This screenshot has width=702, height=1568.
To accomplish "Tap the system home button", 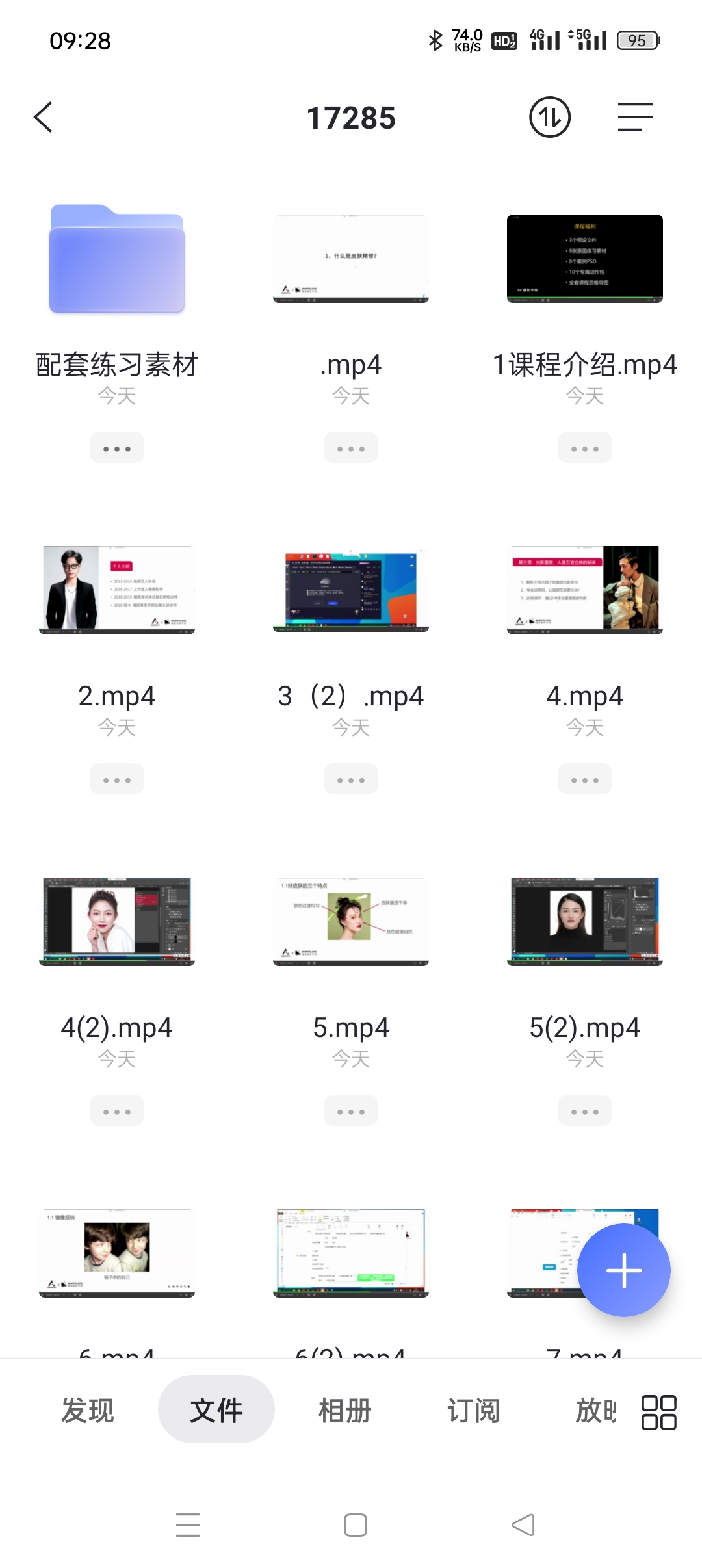I will tap(355, 1524).
